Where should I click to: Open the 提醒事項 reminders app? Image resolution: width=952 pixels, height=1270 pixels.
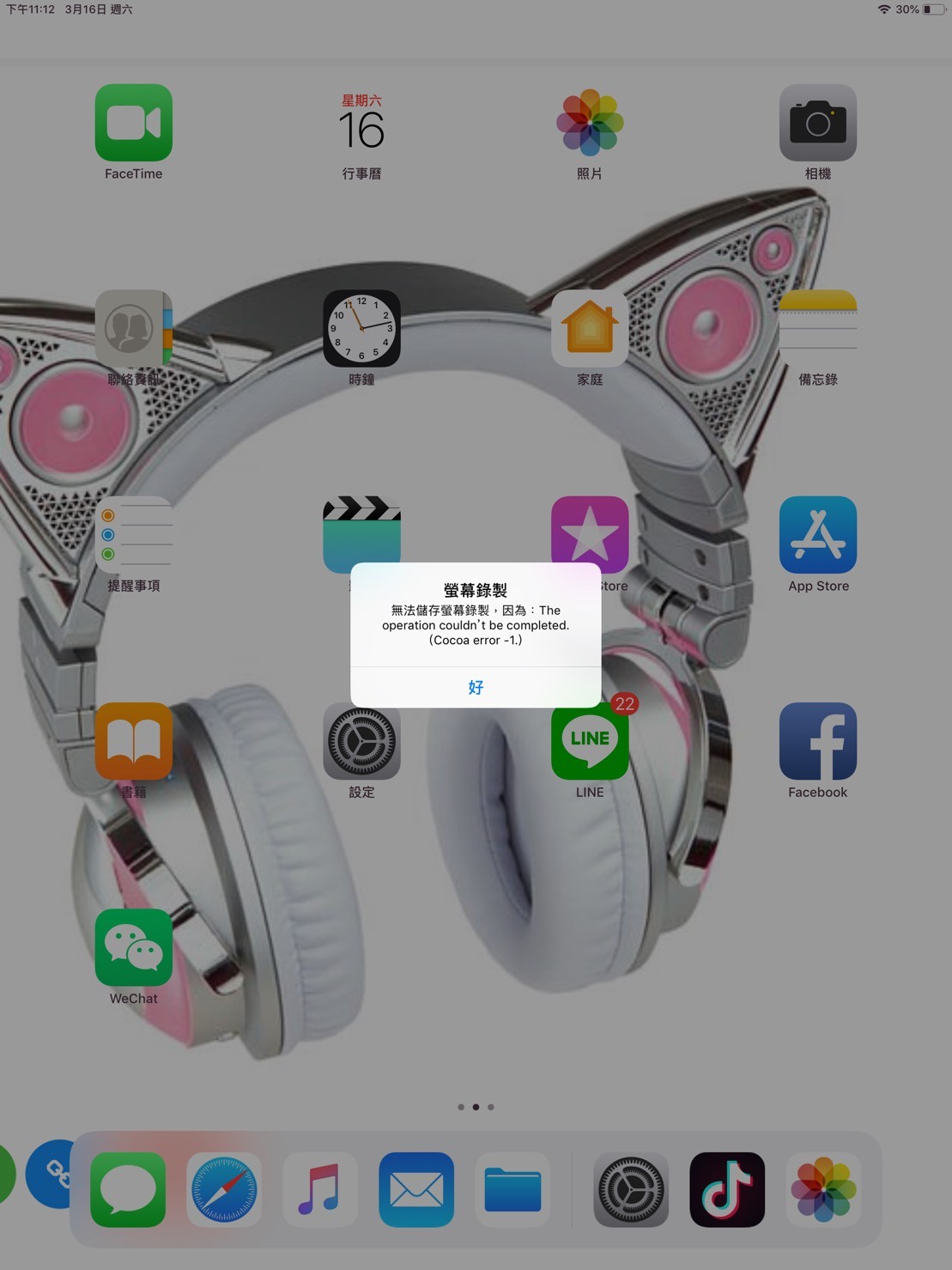point(133,535)
